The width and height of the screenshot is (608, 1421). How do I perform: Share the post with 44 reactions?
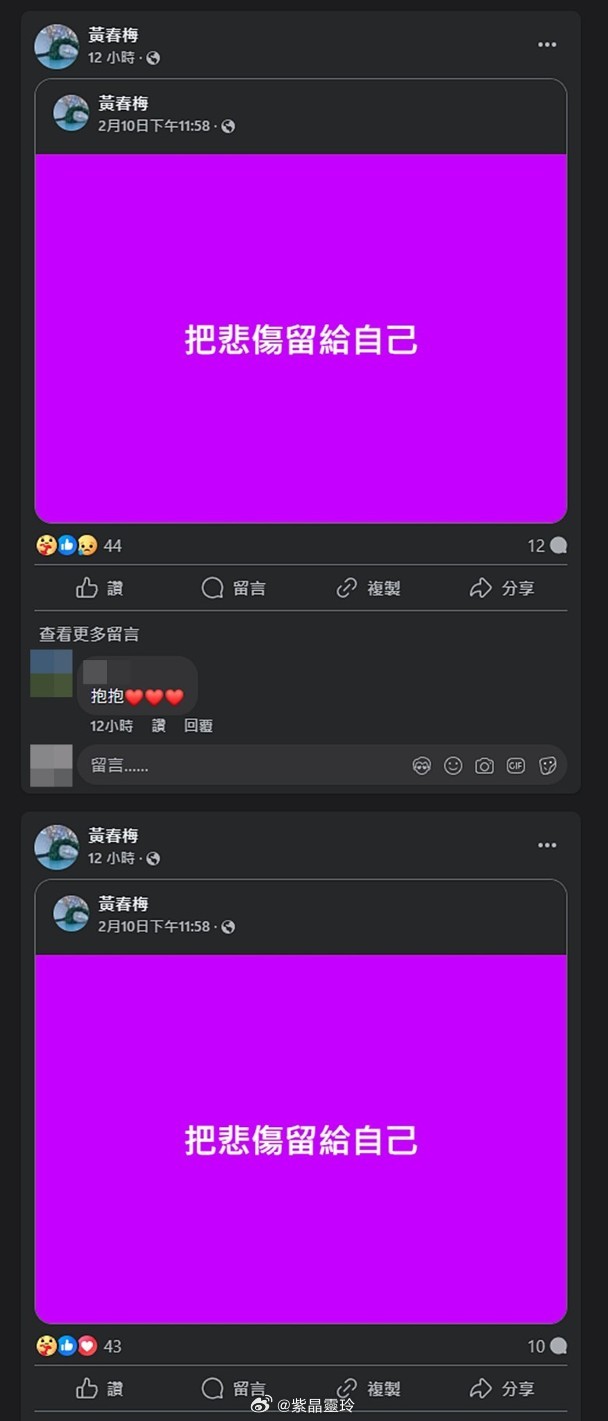tap(502, 588)
